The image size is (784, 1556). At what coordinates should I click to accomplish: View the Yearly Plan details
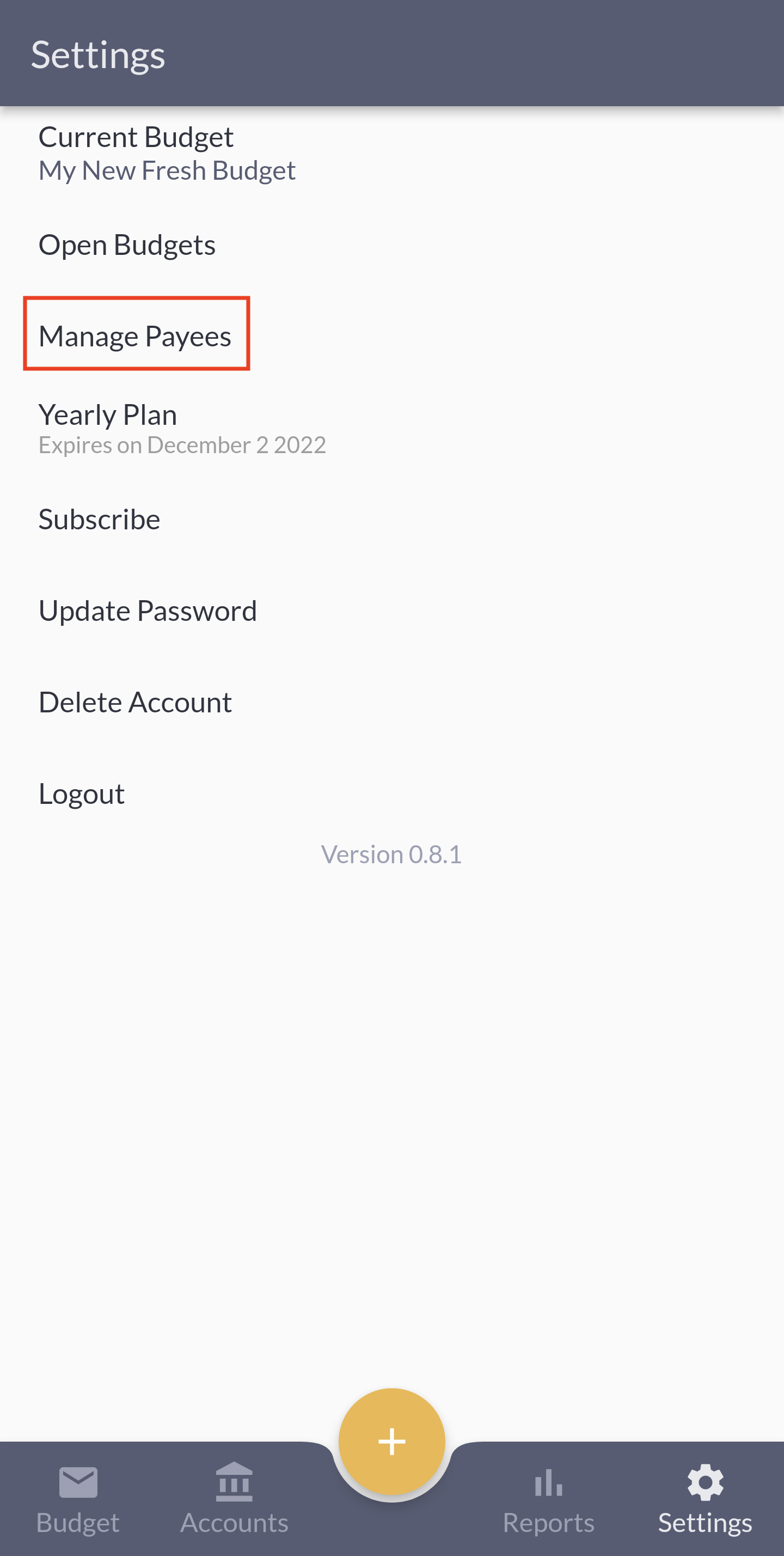pos(392,428)
